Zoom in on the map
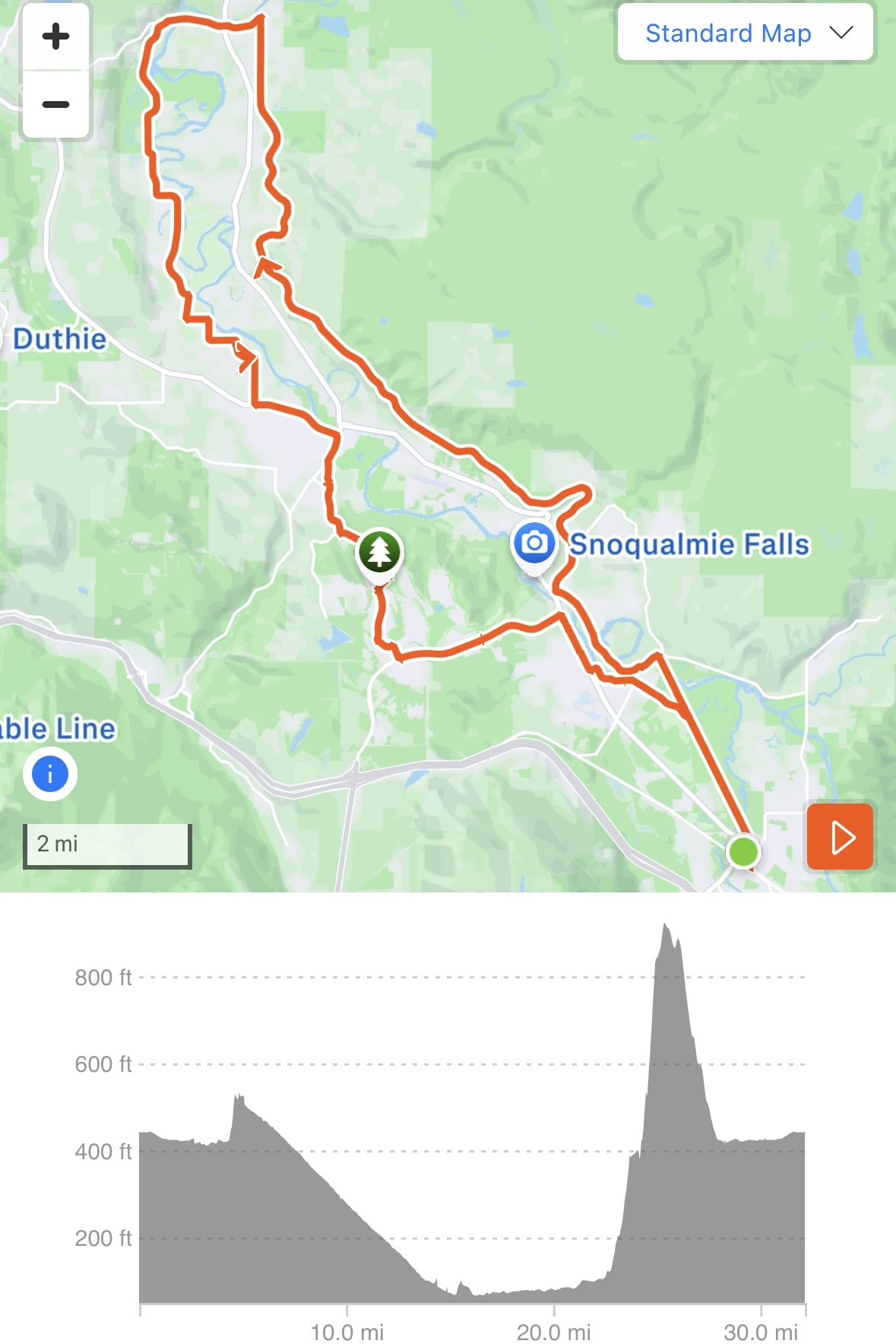 tap(55, 36)
